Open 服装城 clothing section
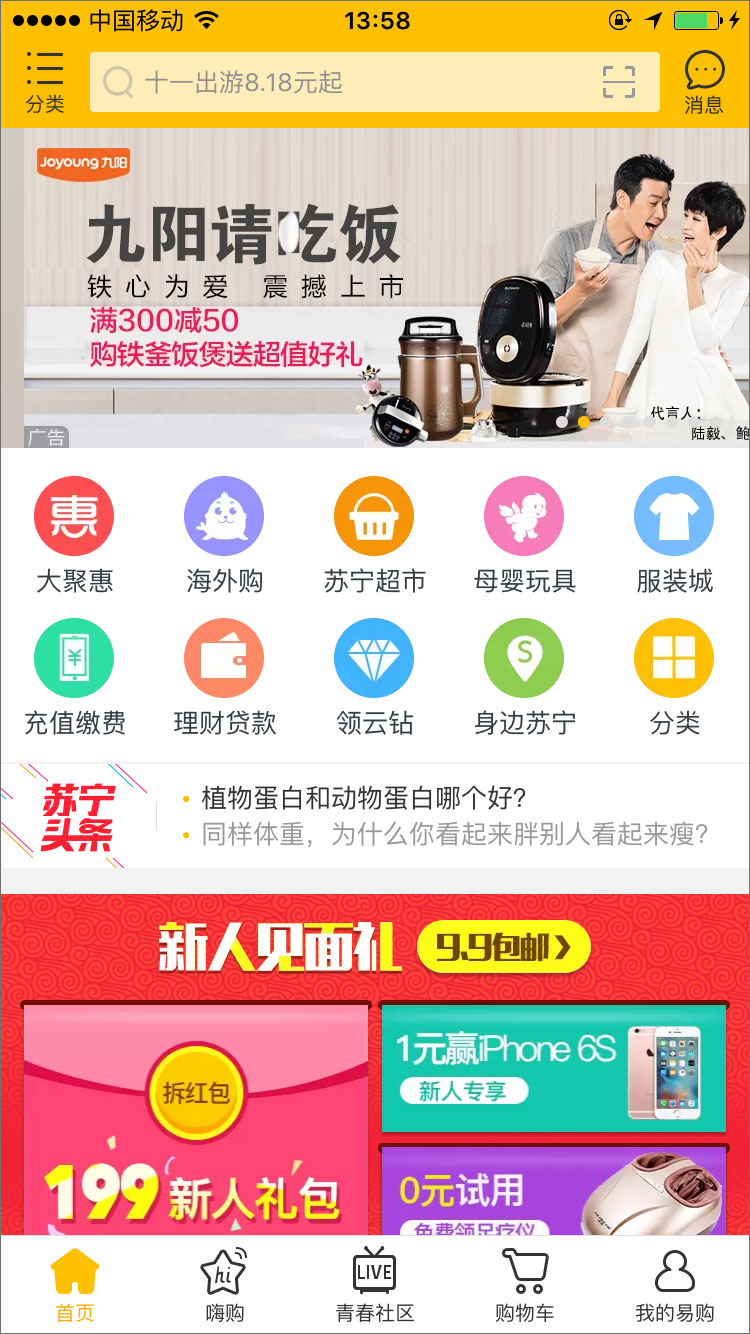750x1334 pixels. point(674,535)
